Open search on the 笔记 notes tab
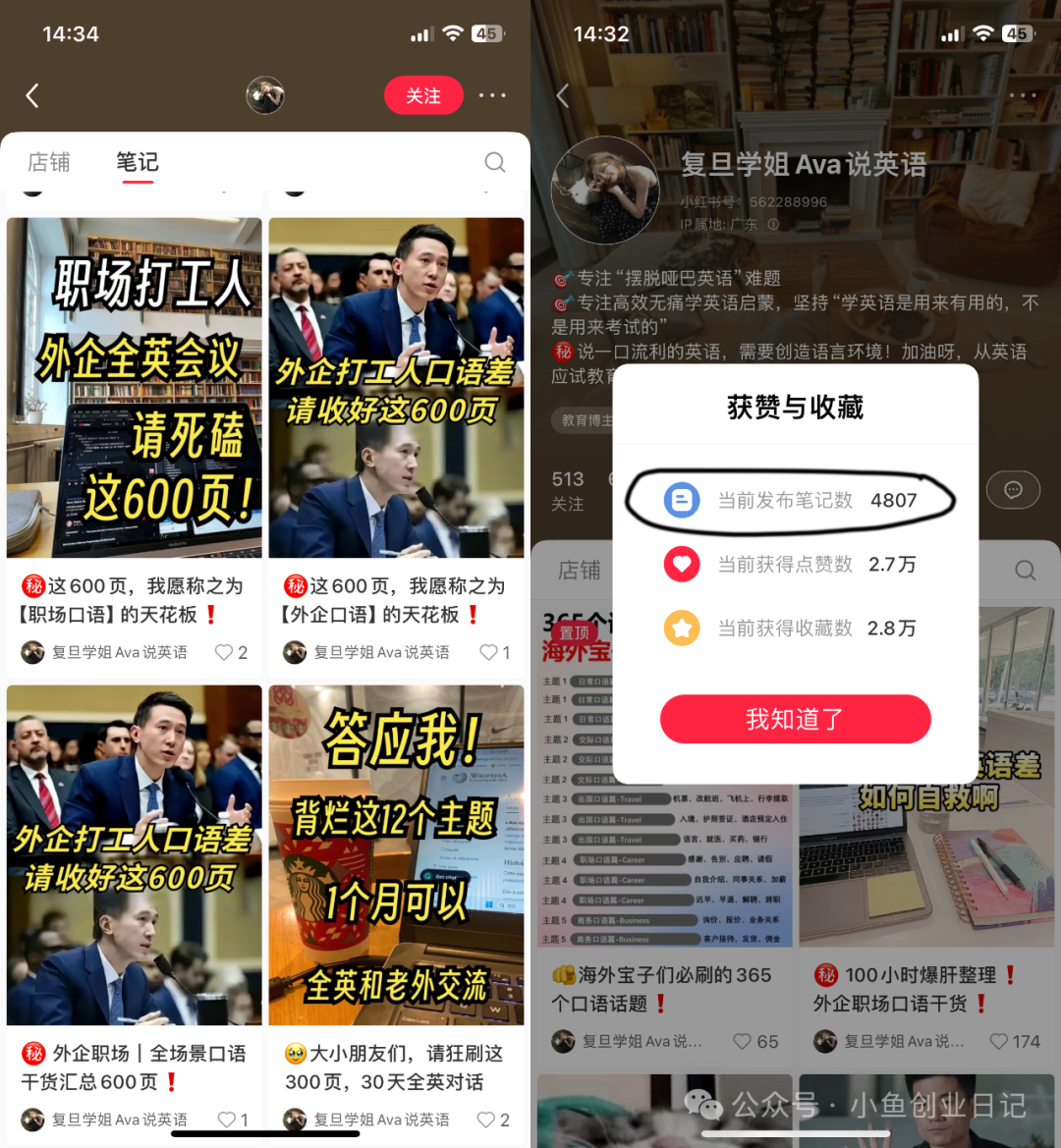1061x1148 pixels. (x=495, y=163)
